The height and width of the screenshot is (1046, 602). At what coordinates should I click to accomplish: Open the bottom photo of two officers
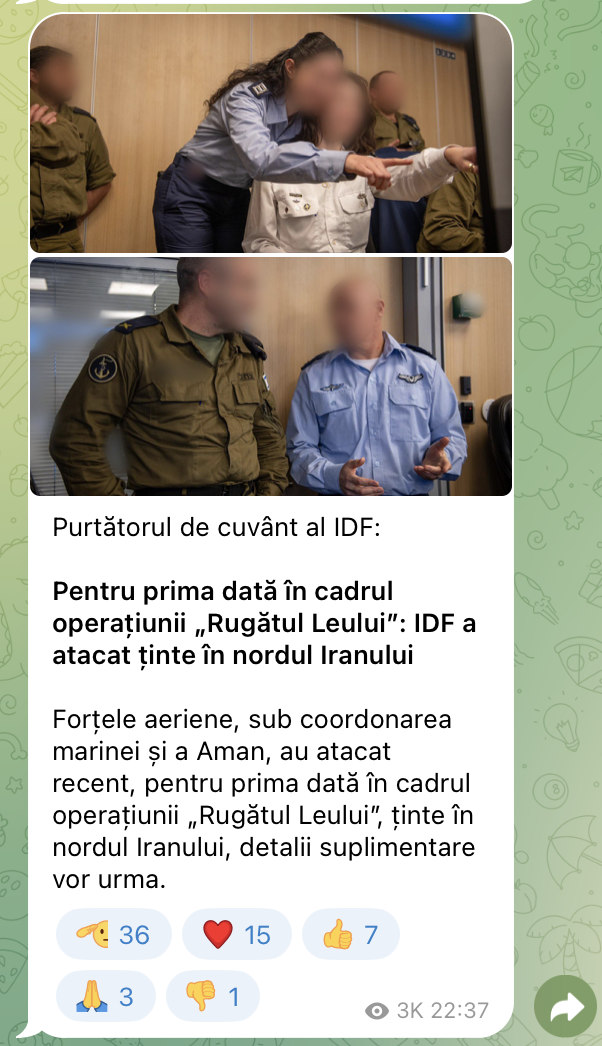(x=270, y=376)
